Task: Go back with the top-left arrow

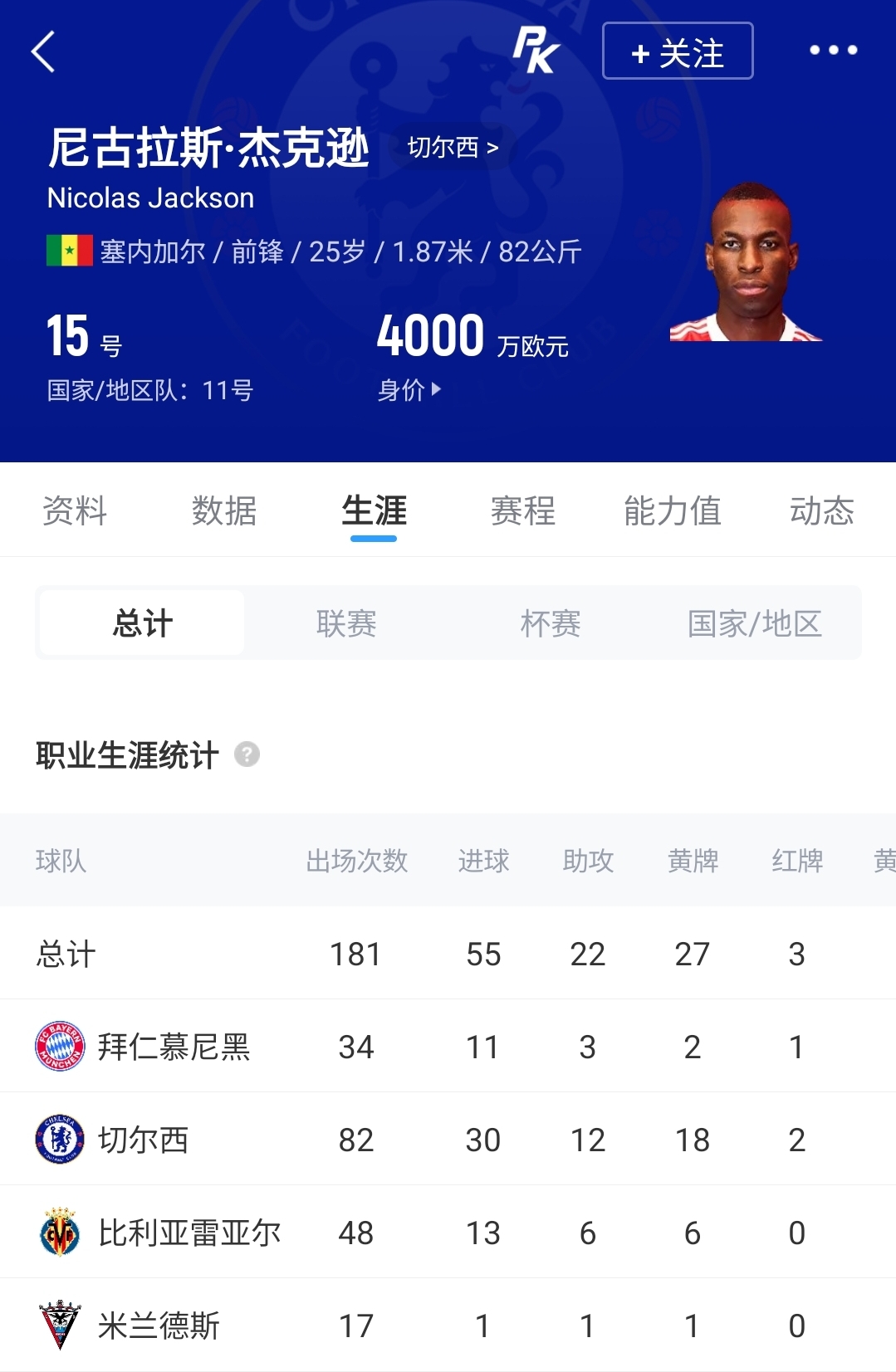Action: [43, 51]
